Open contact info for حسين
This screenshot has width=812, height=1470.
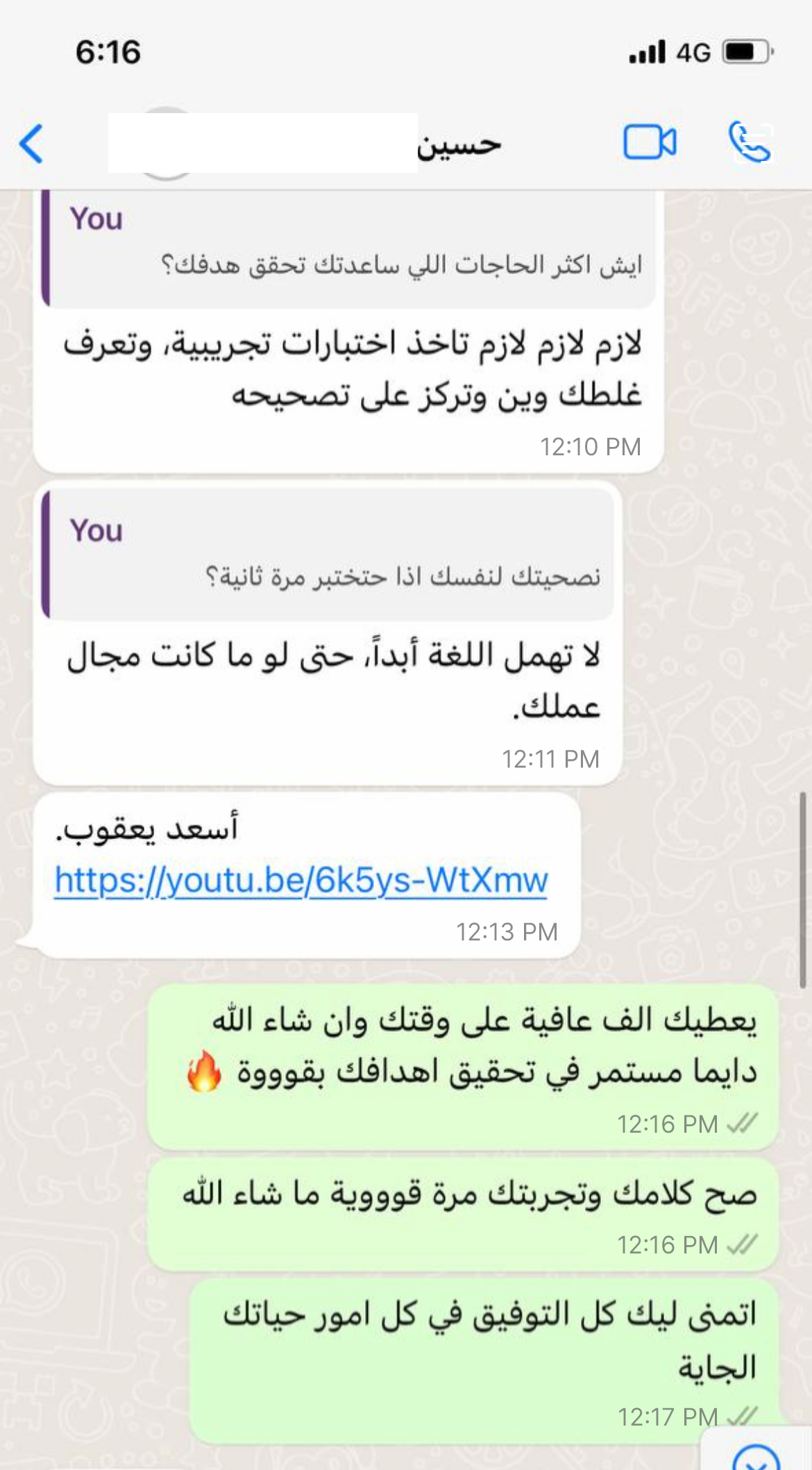coord(459,144)
